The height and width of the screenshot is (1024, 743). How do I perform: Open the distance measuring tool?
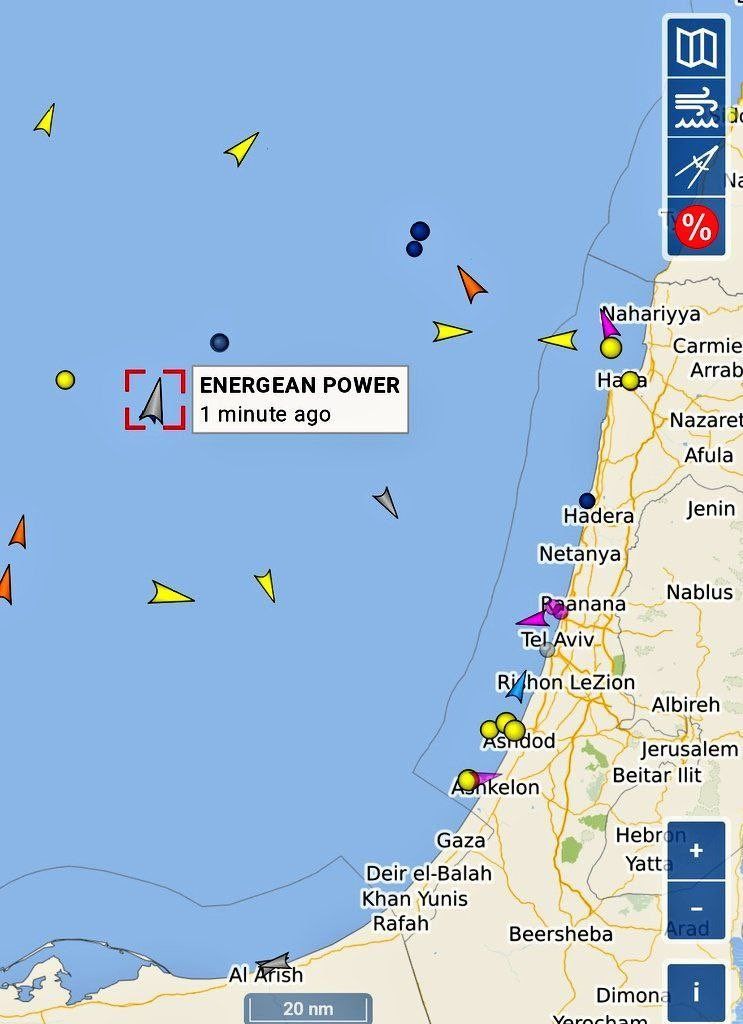[697, 167]
